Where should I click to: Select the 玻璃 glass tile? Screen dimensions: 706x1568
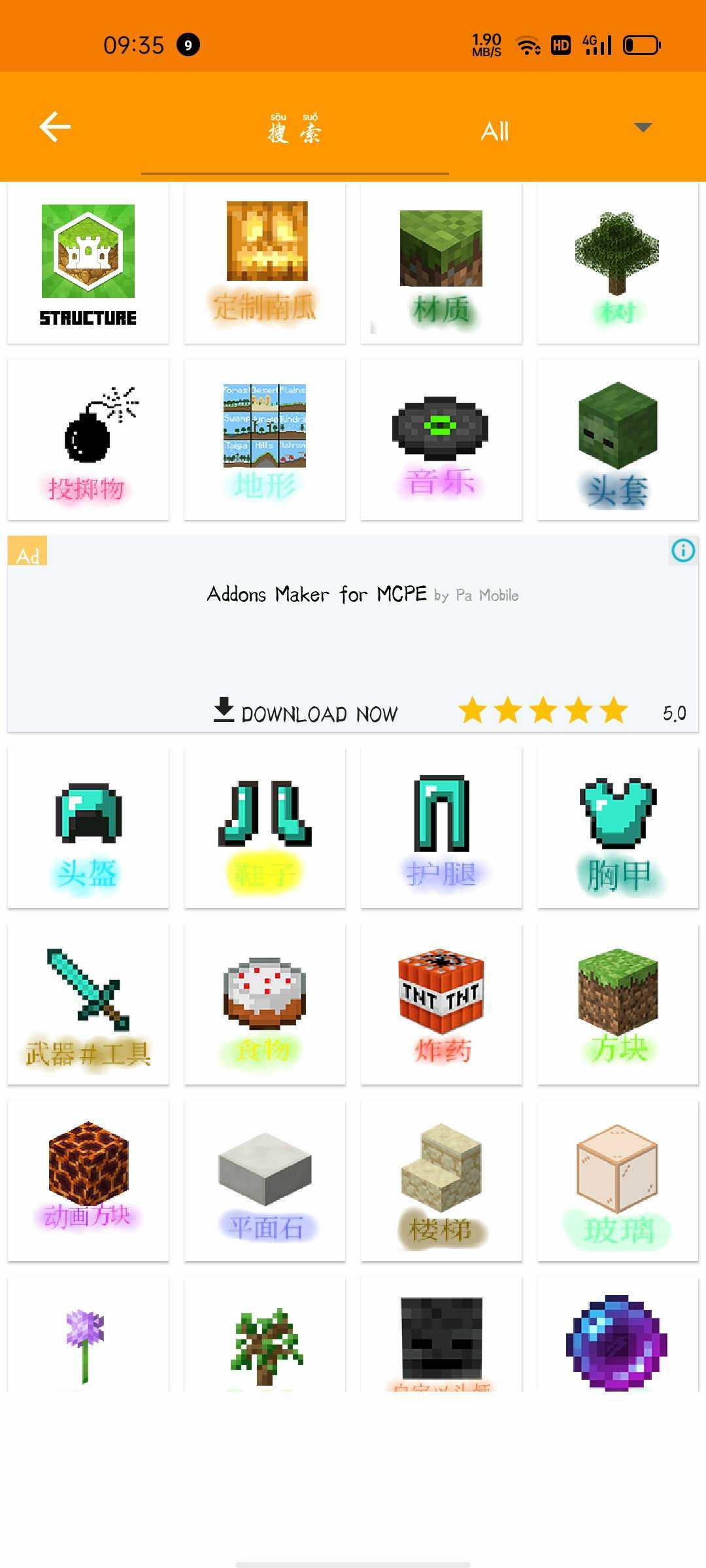(618, 1181)
